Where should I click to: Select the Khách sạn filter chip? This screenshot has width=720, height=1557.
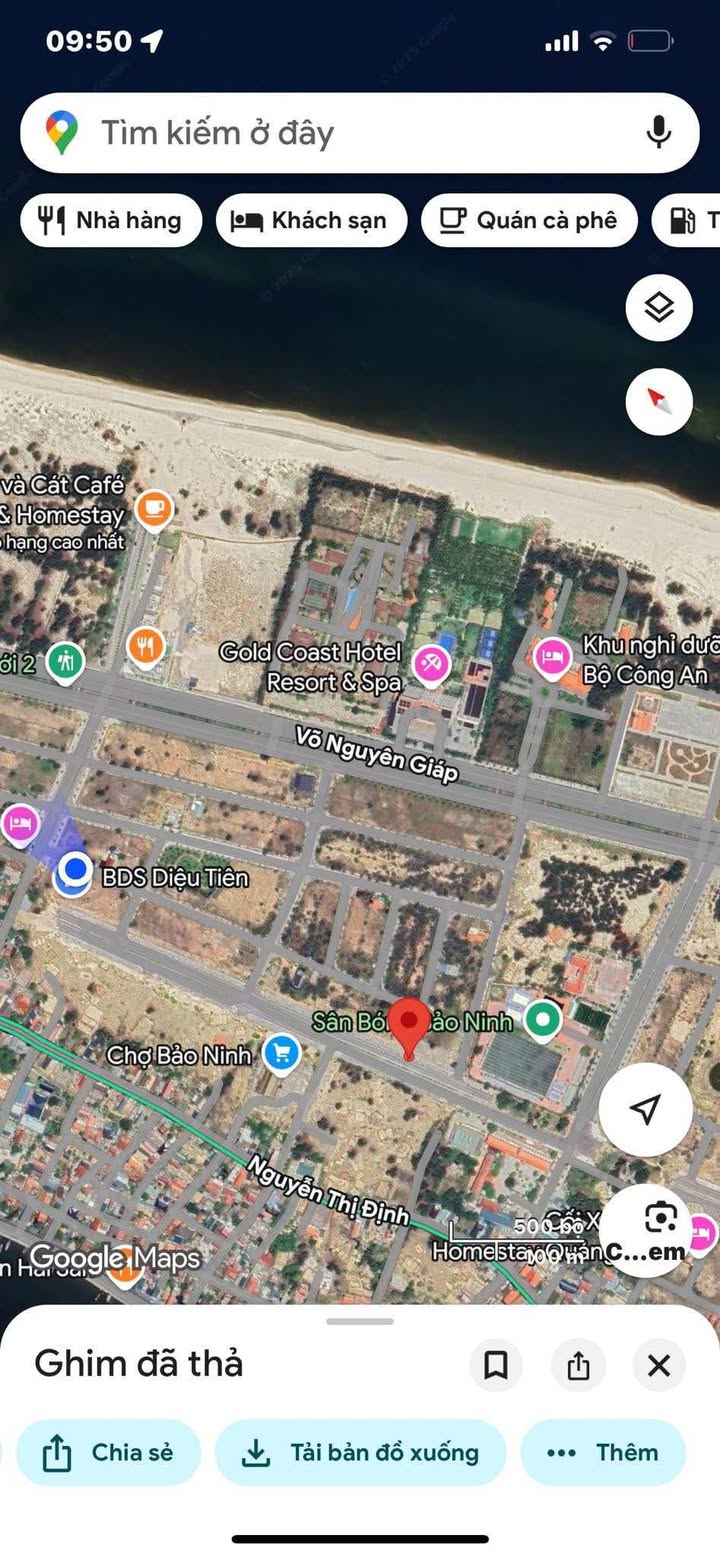coord(312,220)
